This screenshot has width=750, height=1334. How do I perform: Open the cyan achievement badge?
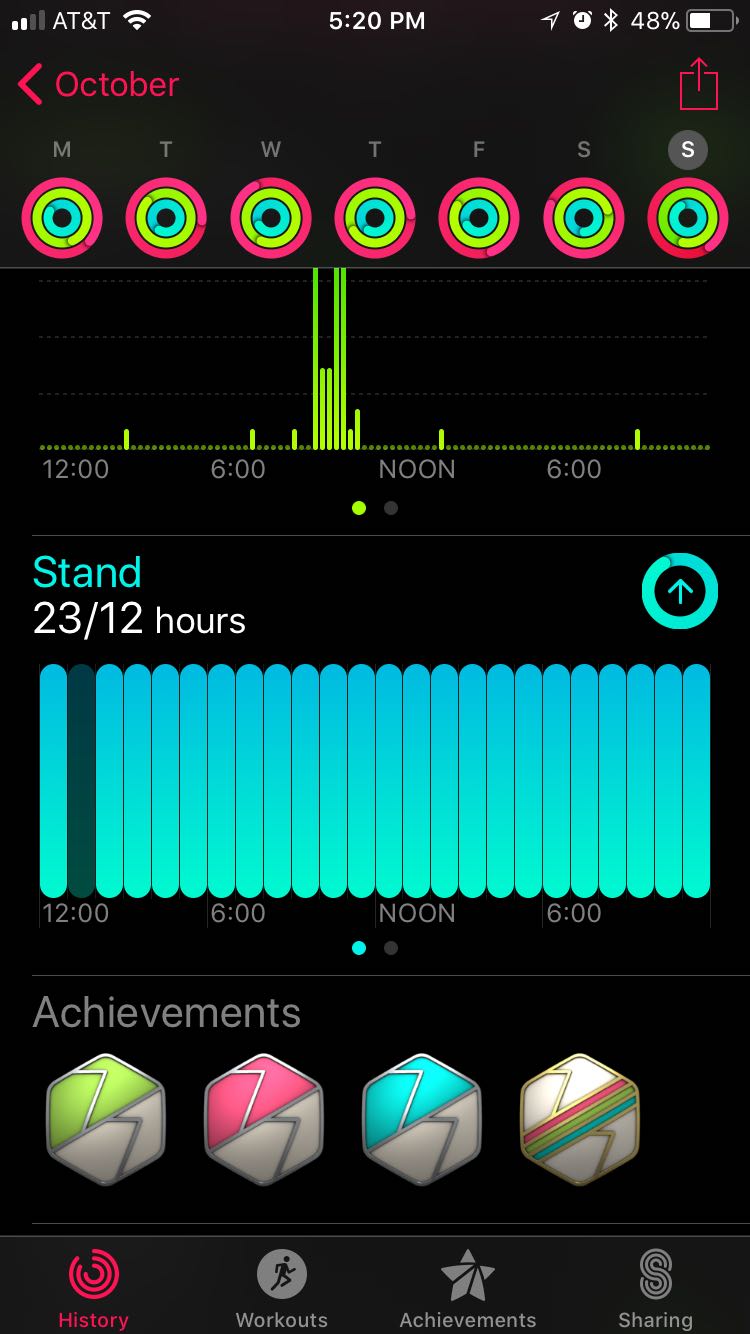(422, 1119)
